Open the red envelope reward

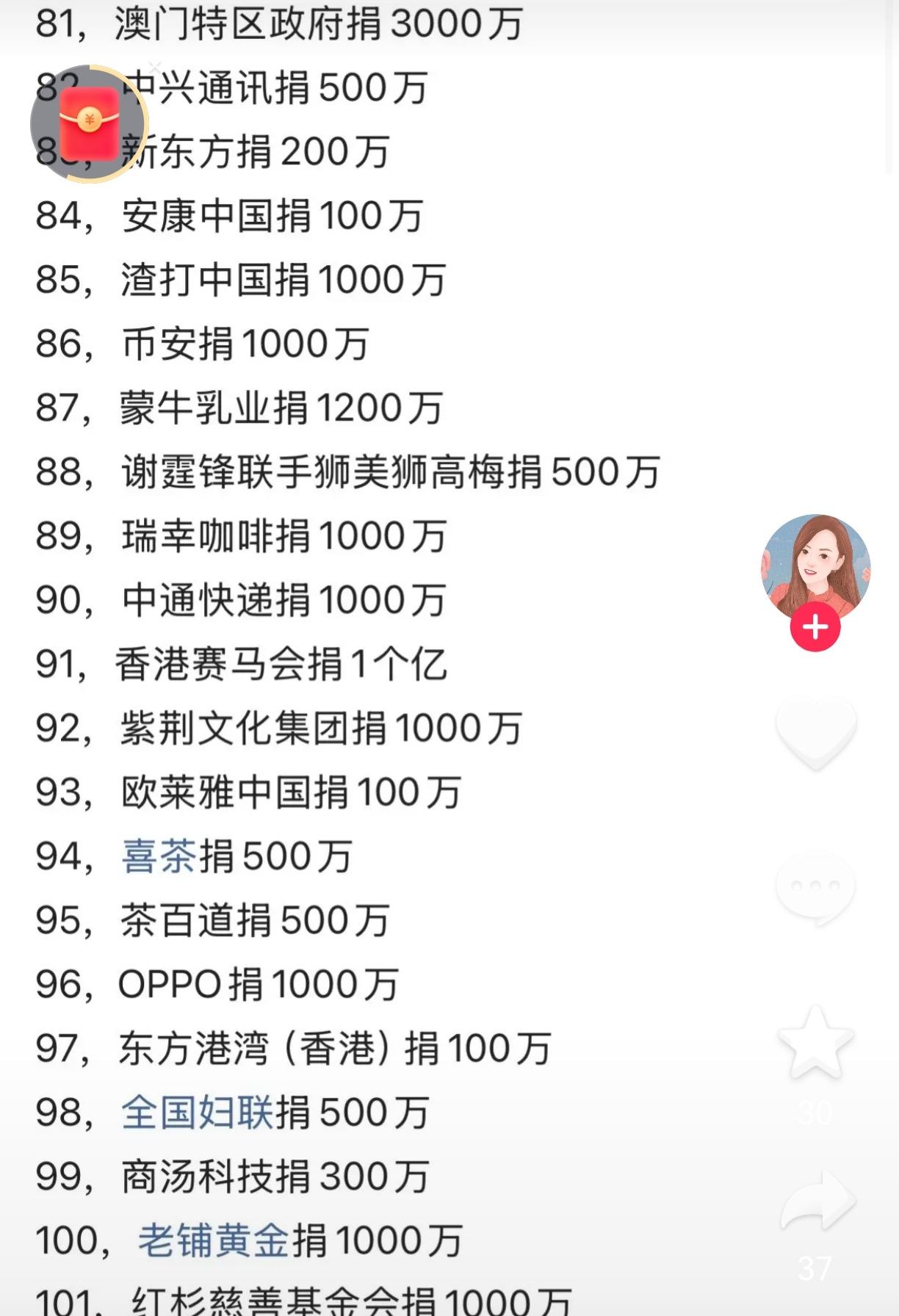pos(88,122)
